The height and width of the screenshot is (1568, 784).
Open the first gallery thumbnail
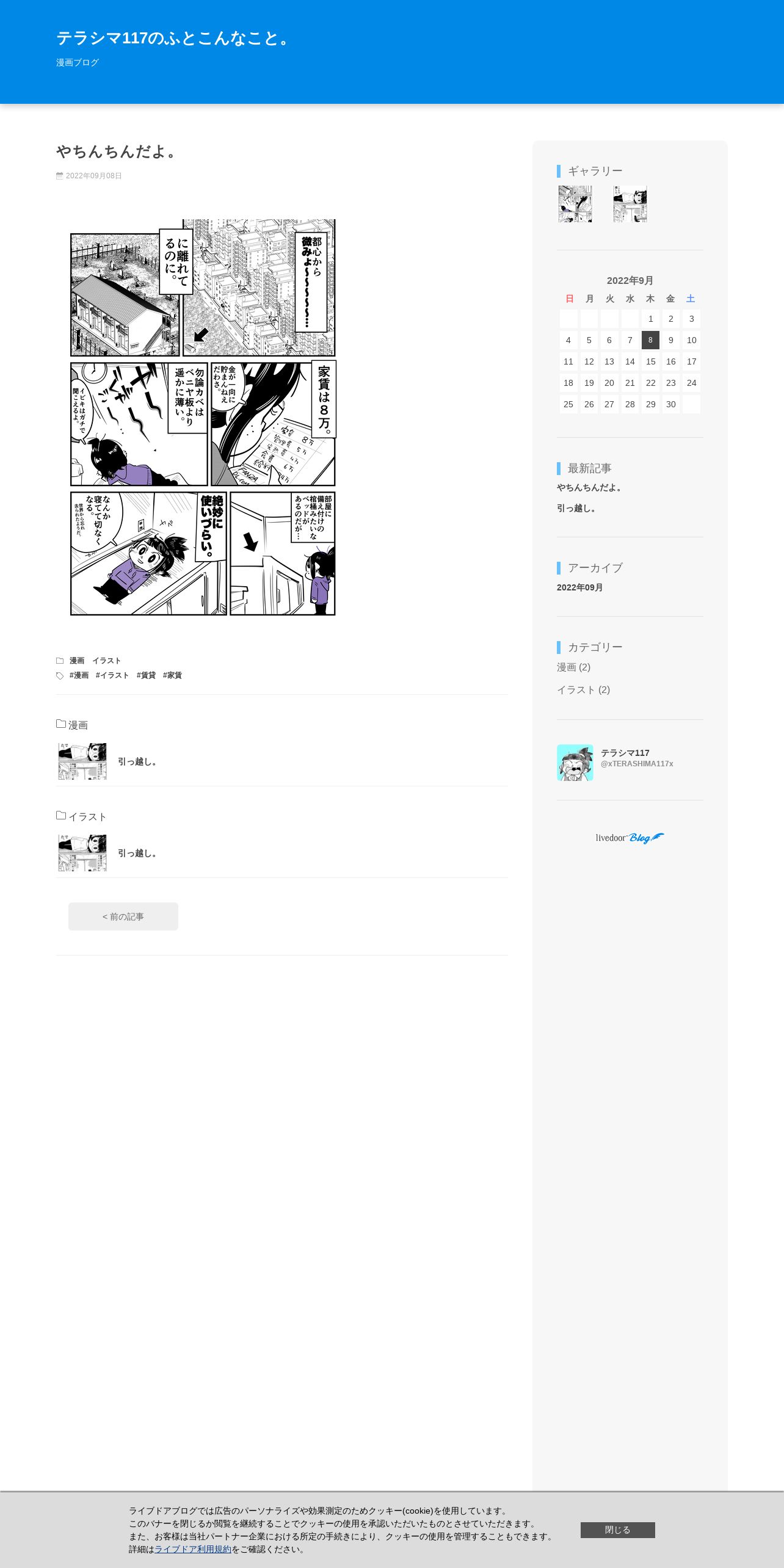click(575, 204)
